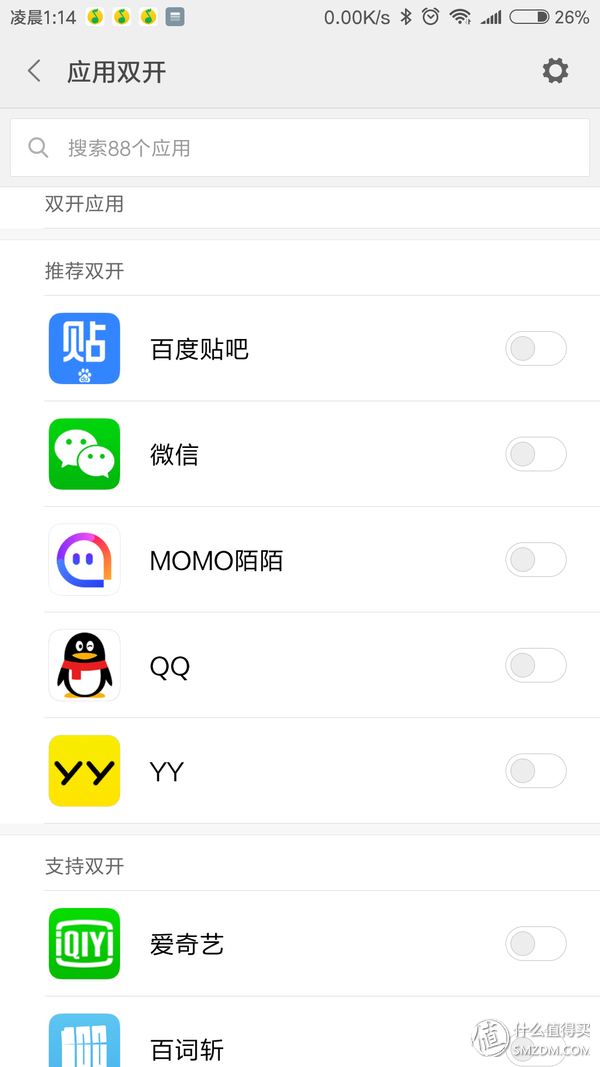600x1067 pixels.
Task: Open the settings gear icon
Action: click(555, 71)
